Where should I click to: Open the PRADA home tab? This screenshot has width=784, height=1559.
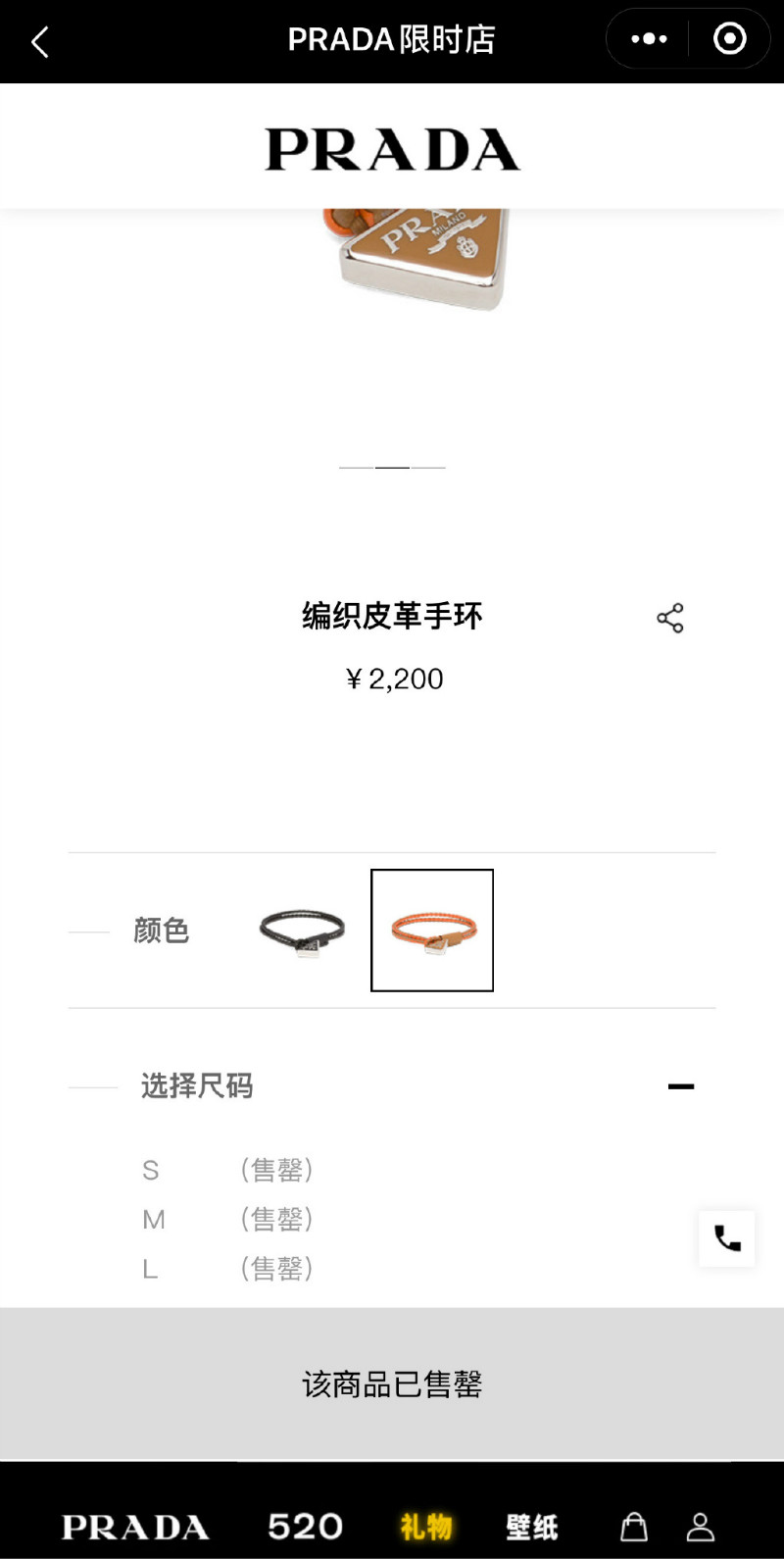click(135, 1527)
